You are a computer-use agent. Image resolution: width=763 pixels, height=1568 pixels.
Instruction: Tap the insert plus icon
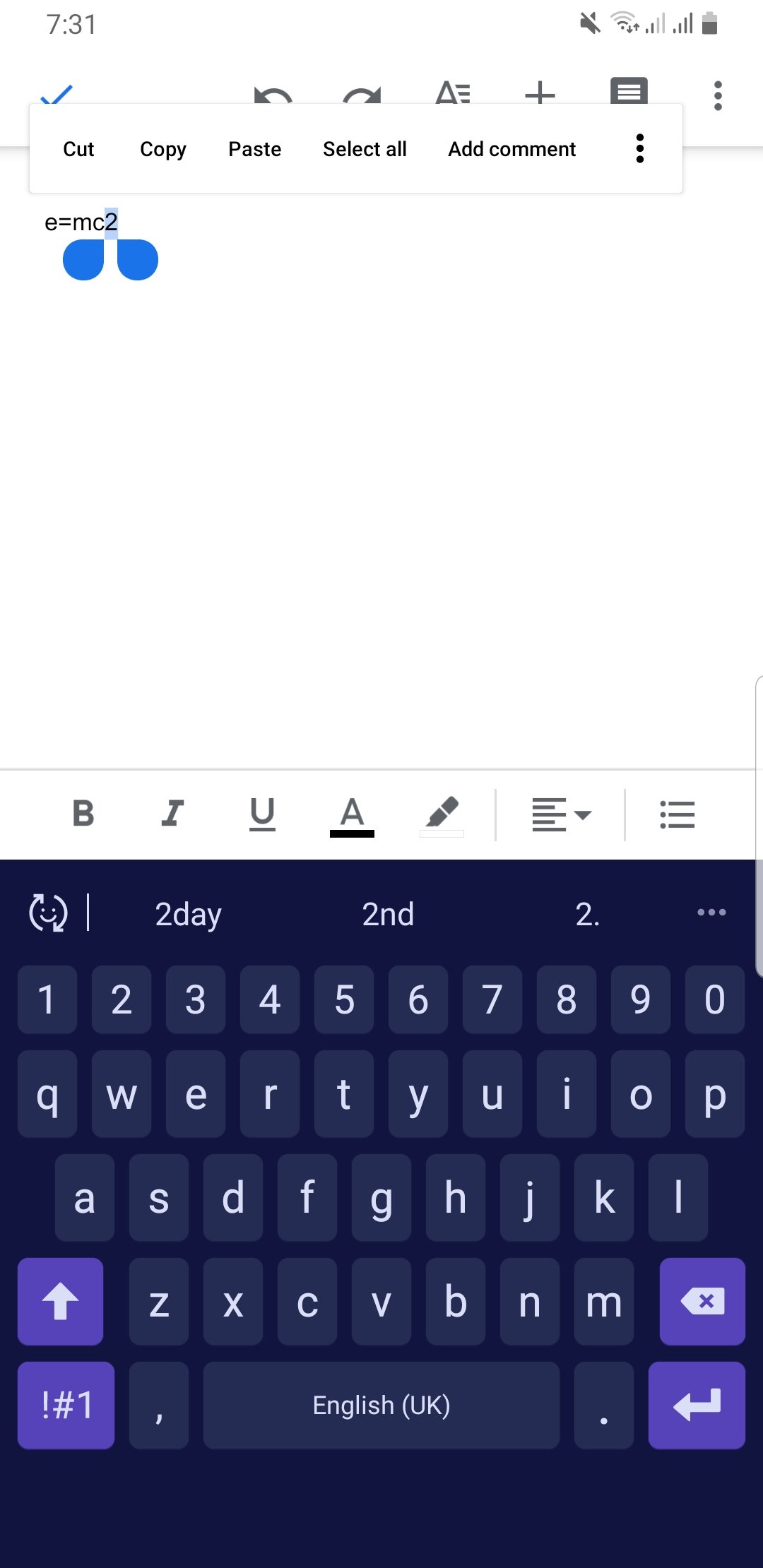point(539,95)
